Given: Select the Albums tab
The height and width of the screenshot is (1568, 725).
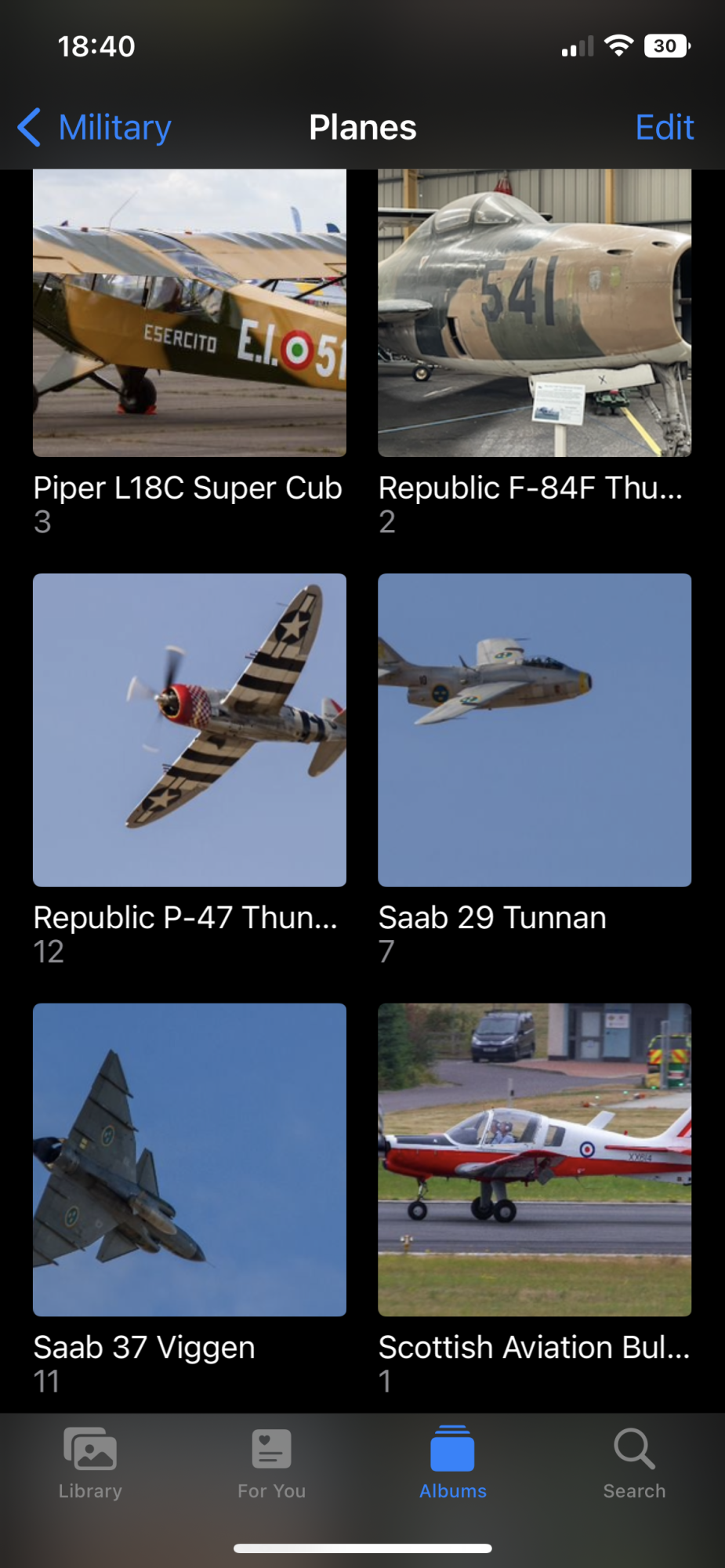Looking at the screenshot, I should [x=453, y=1463].
